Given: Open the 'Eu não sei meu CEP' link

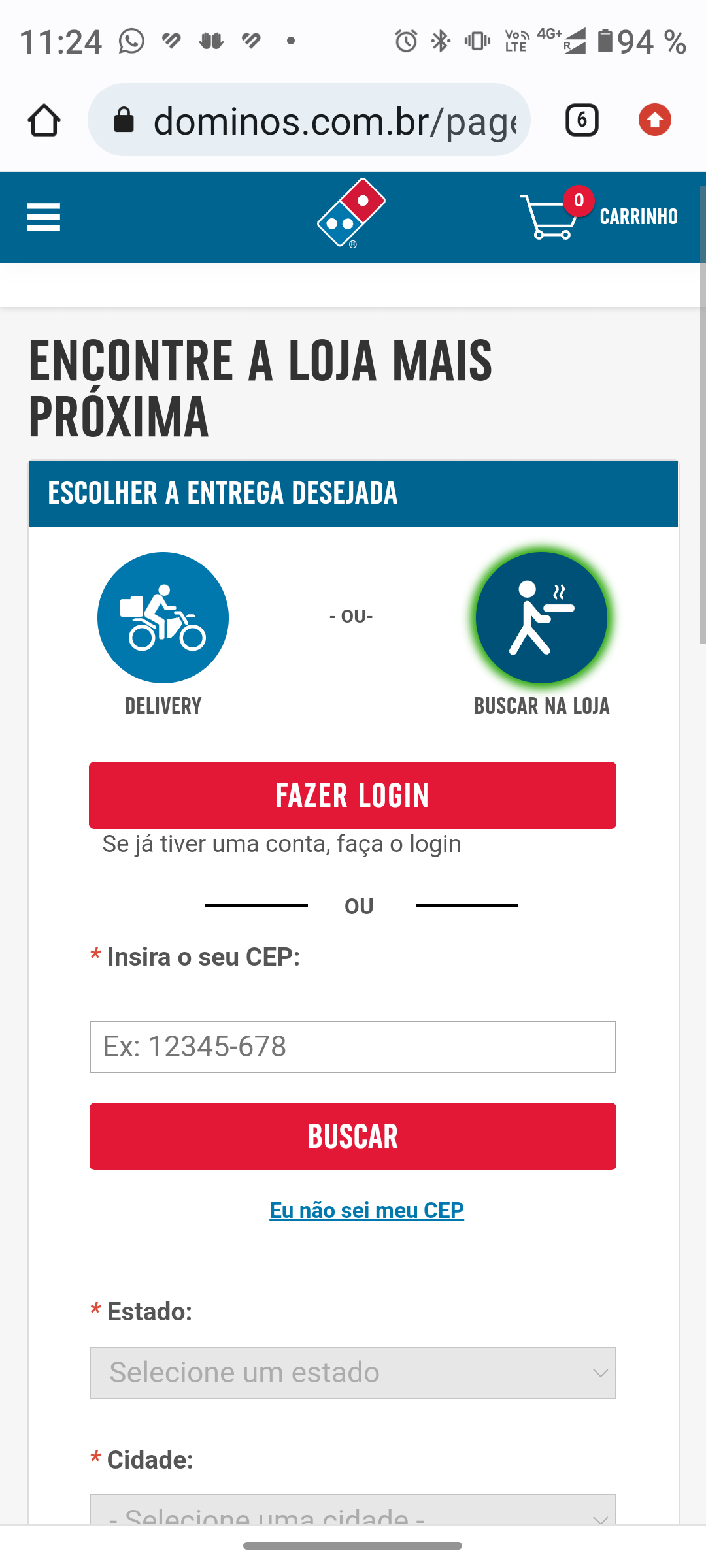Looking at the screenshot, I should 367,1210.
